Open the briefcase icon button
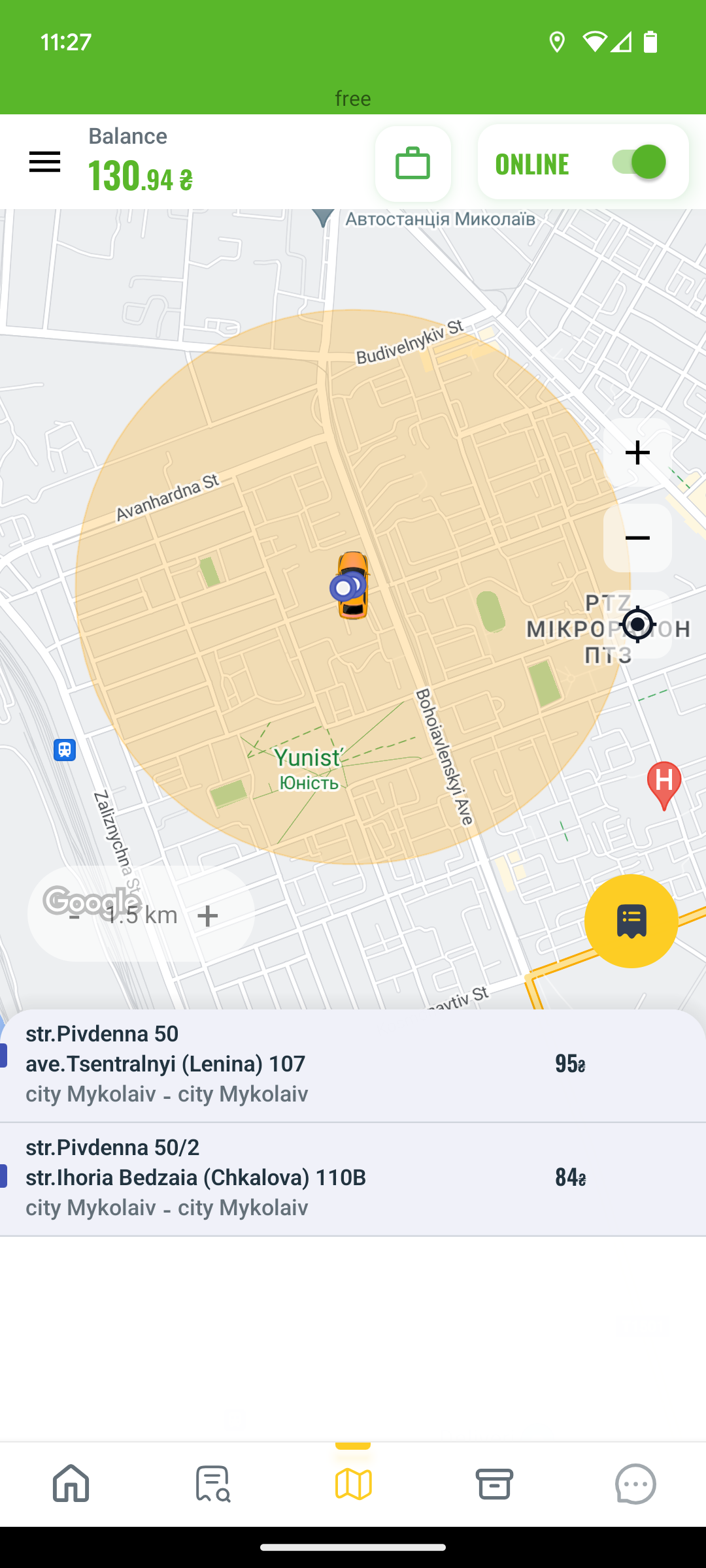 point(413,163)
